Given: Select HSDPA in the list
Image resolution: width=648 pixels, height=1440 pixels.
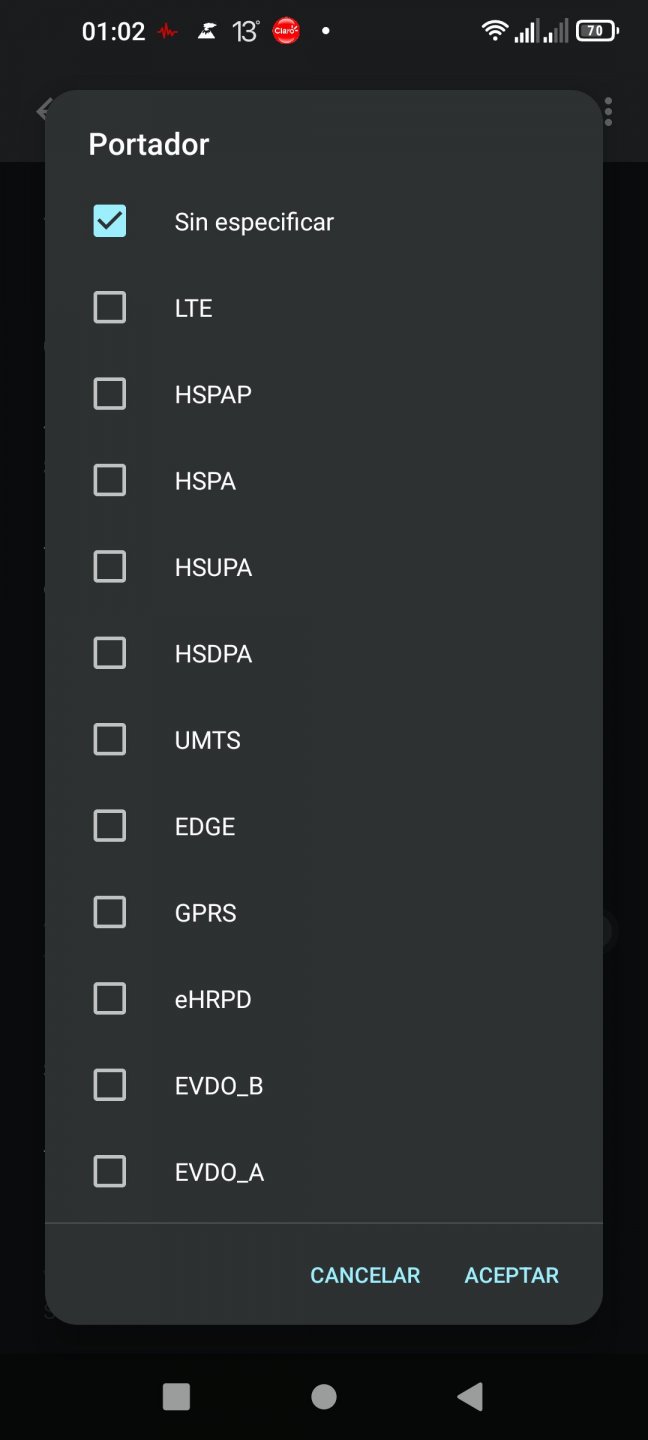Looking at the screenshot, I should [110, 653].
